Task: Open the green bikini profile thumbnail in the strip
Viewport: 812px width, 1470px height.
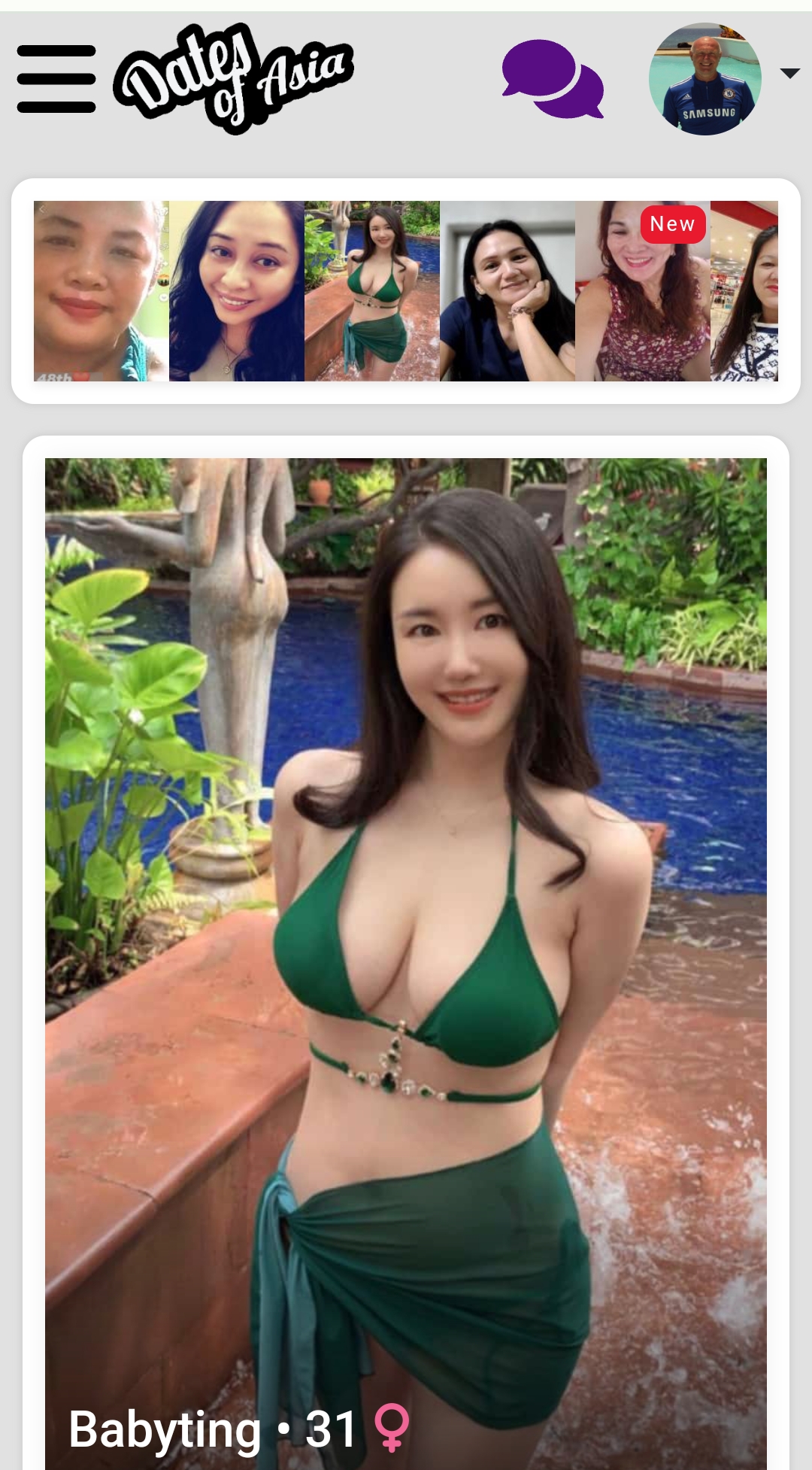Action: (x=372, y=291)
